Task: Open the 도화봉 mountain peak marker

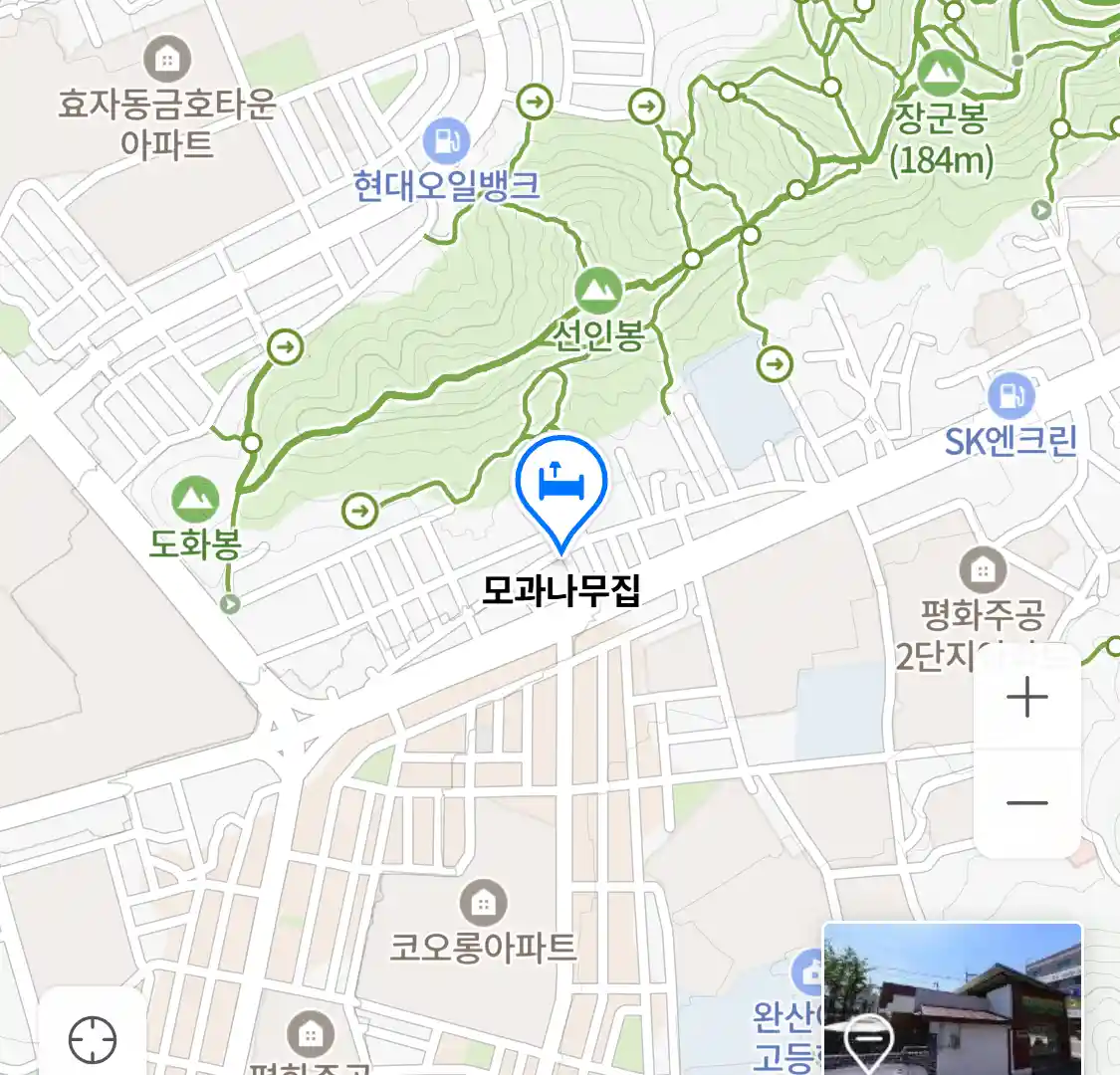Action: (x=195, y=499)
